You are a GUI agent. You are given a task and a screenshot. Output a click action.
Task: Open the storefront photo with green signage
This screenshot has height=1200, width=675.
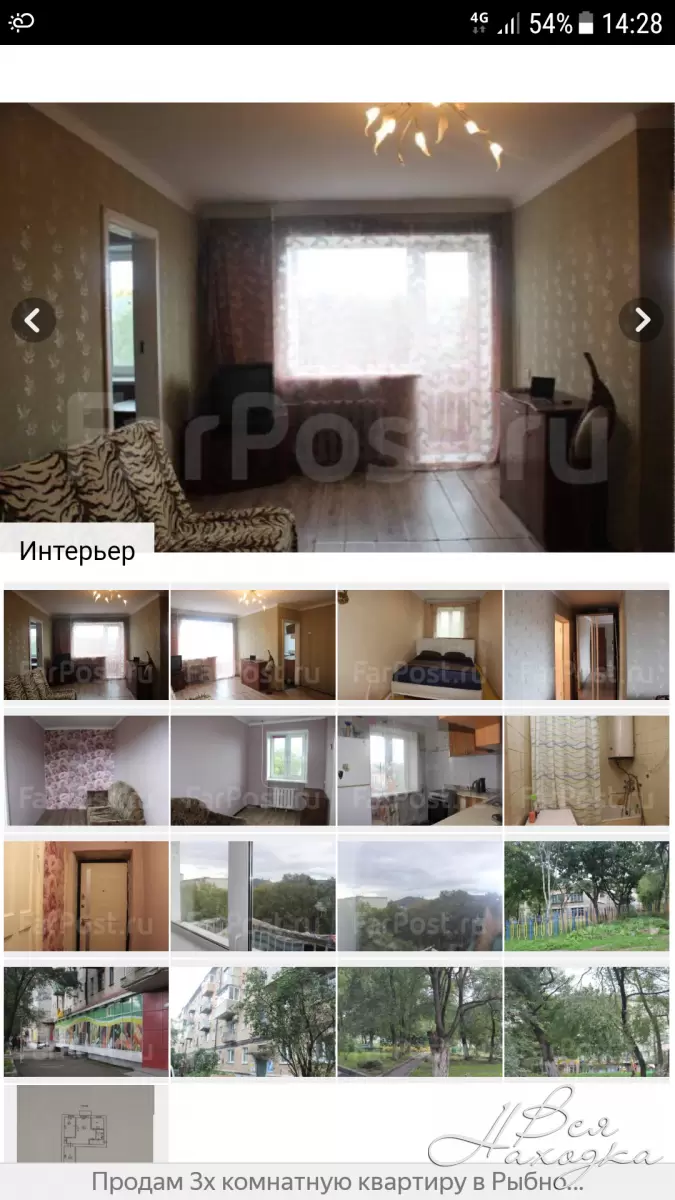86,1021
